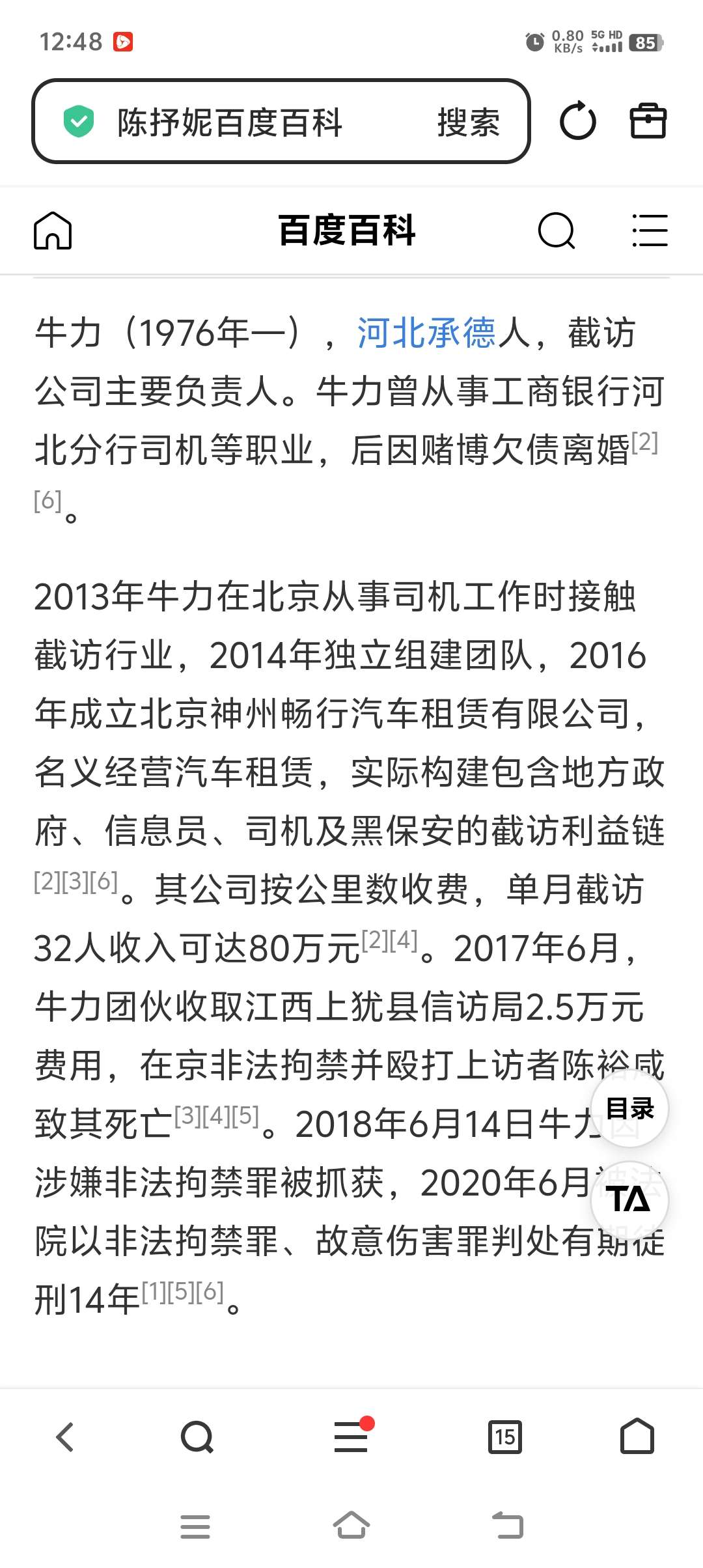View the 15 open browser tabs

(505, 1436)
